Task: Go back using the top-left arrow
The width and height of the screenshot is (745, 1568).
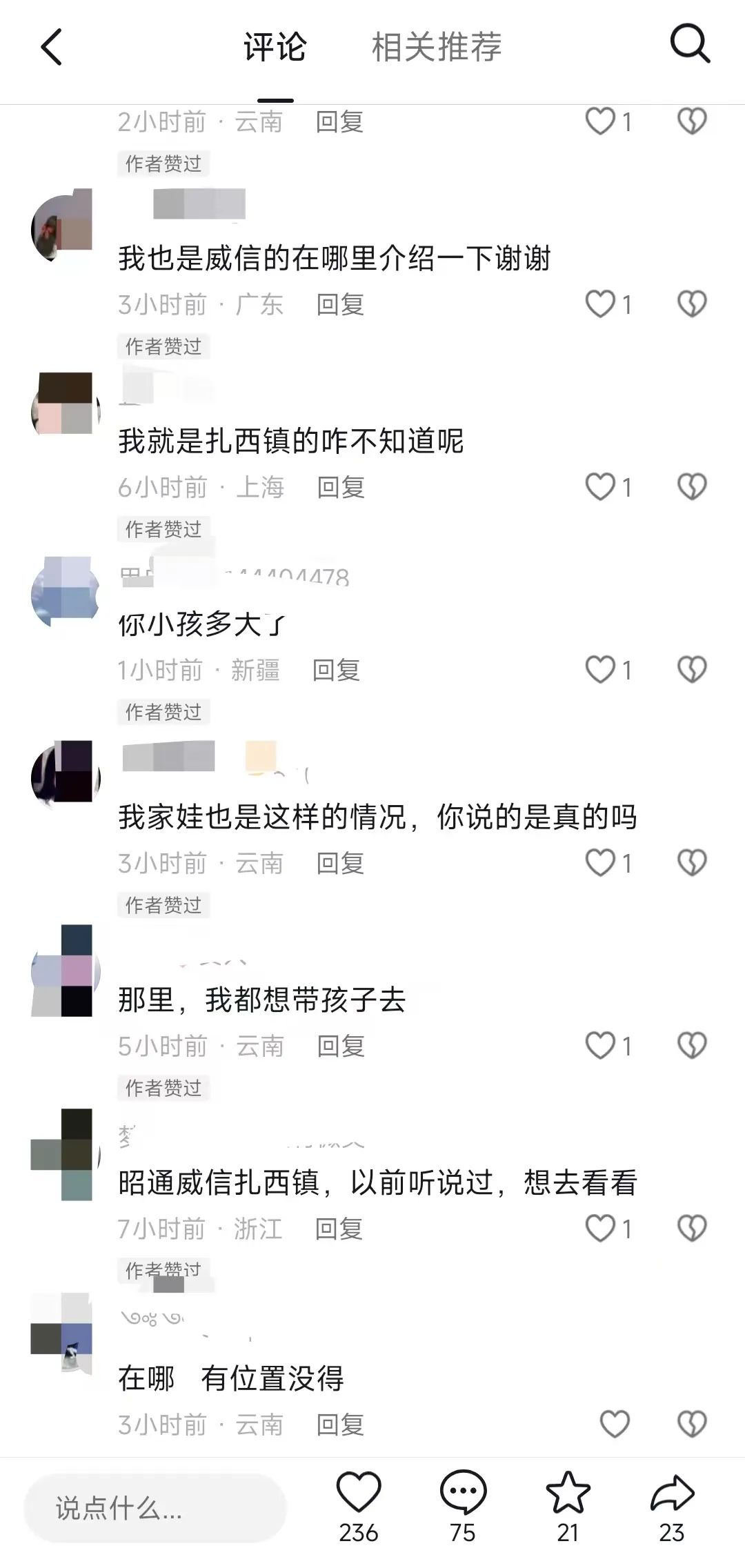Action: coord(52,47)
